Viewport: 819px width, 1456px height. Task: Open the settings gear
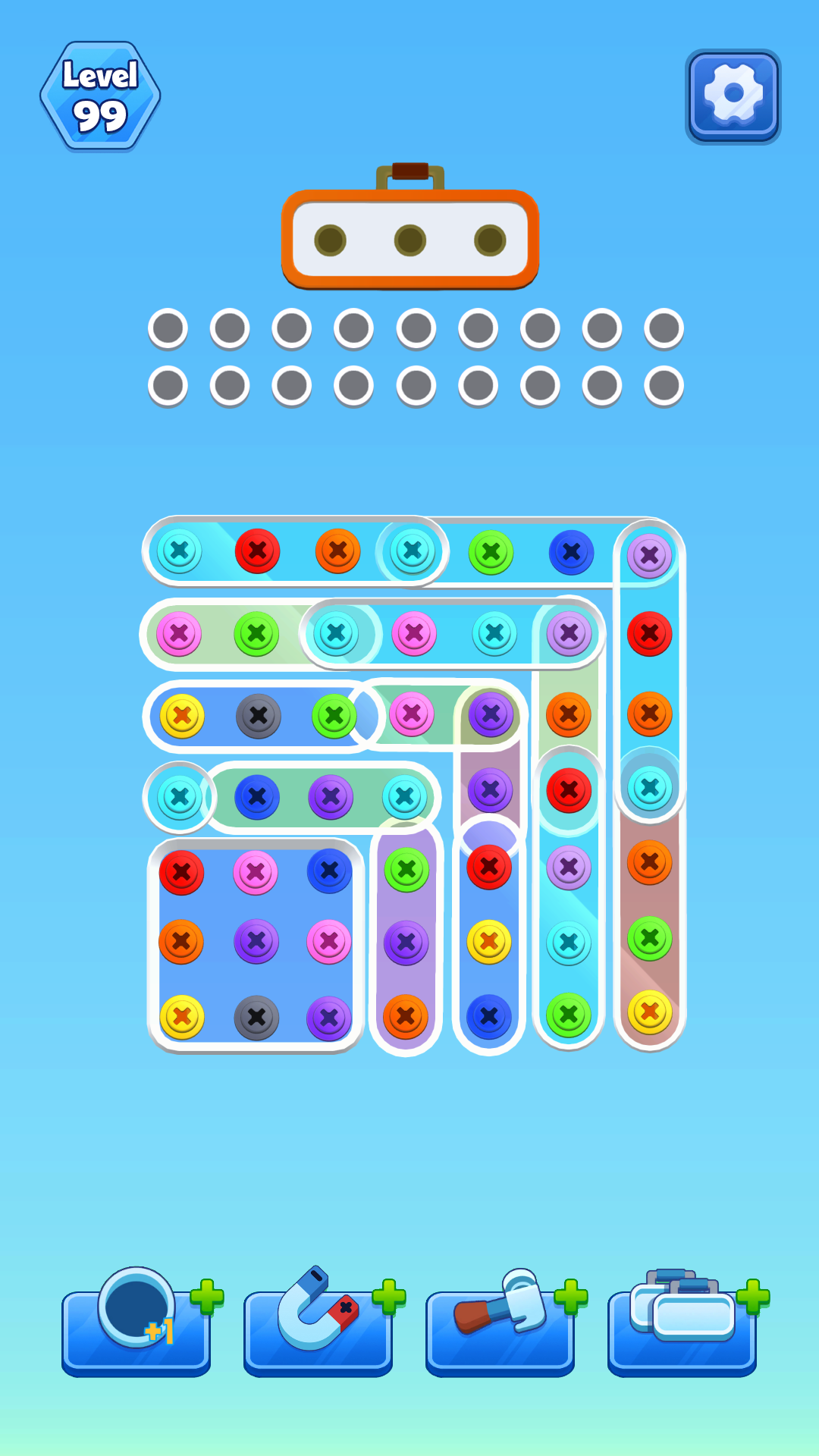click(x=733, y=96)
